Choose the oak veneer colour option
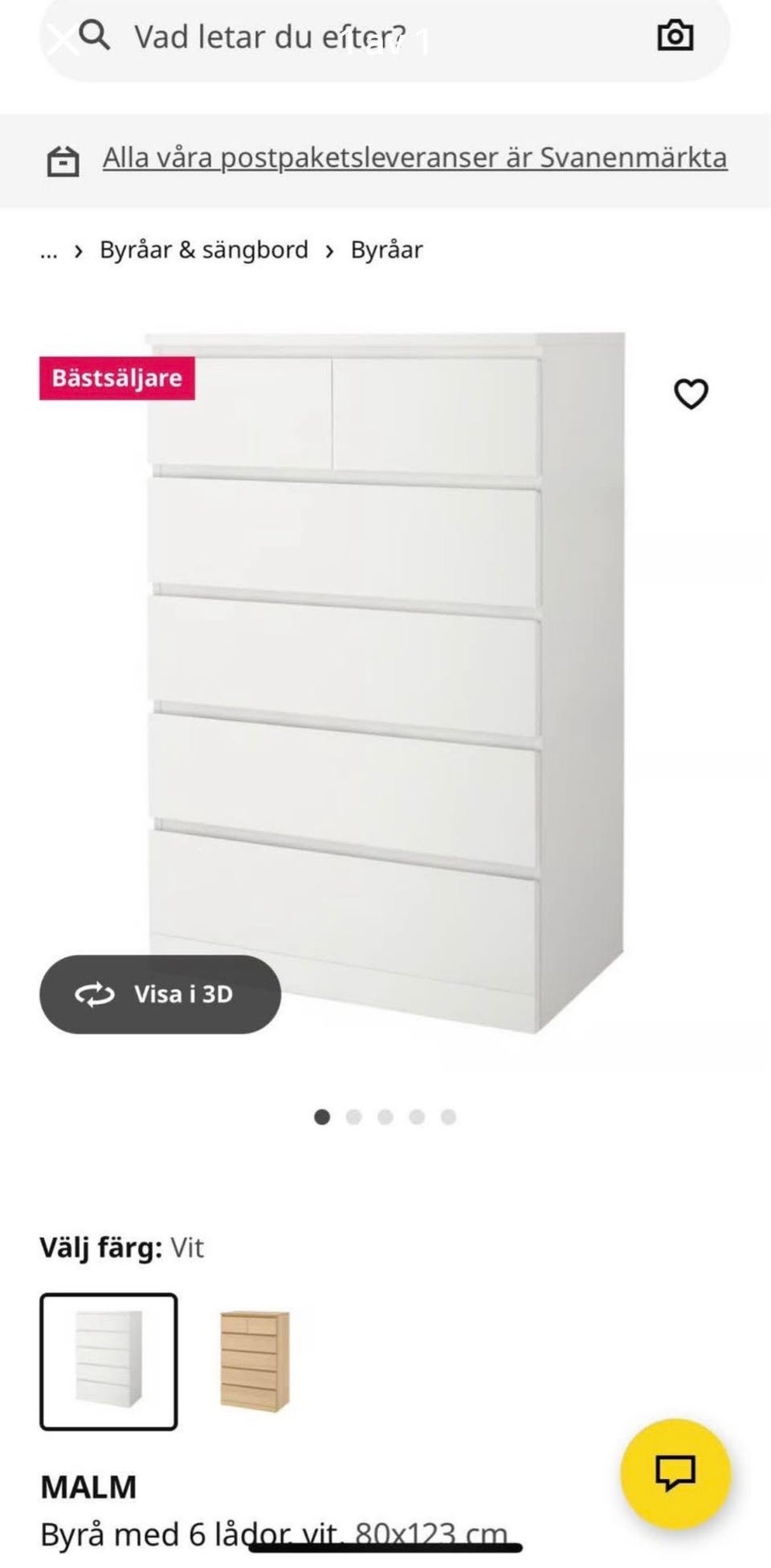Screen dimensions: 771x1568 click(x=254, y=1362)
